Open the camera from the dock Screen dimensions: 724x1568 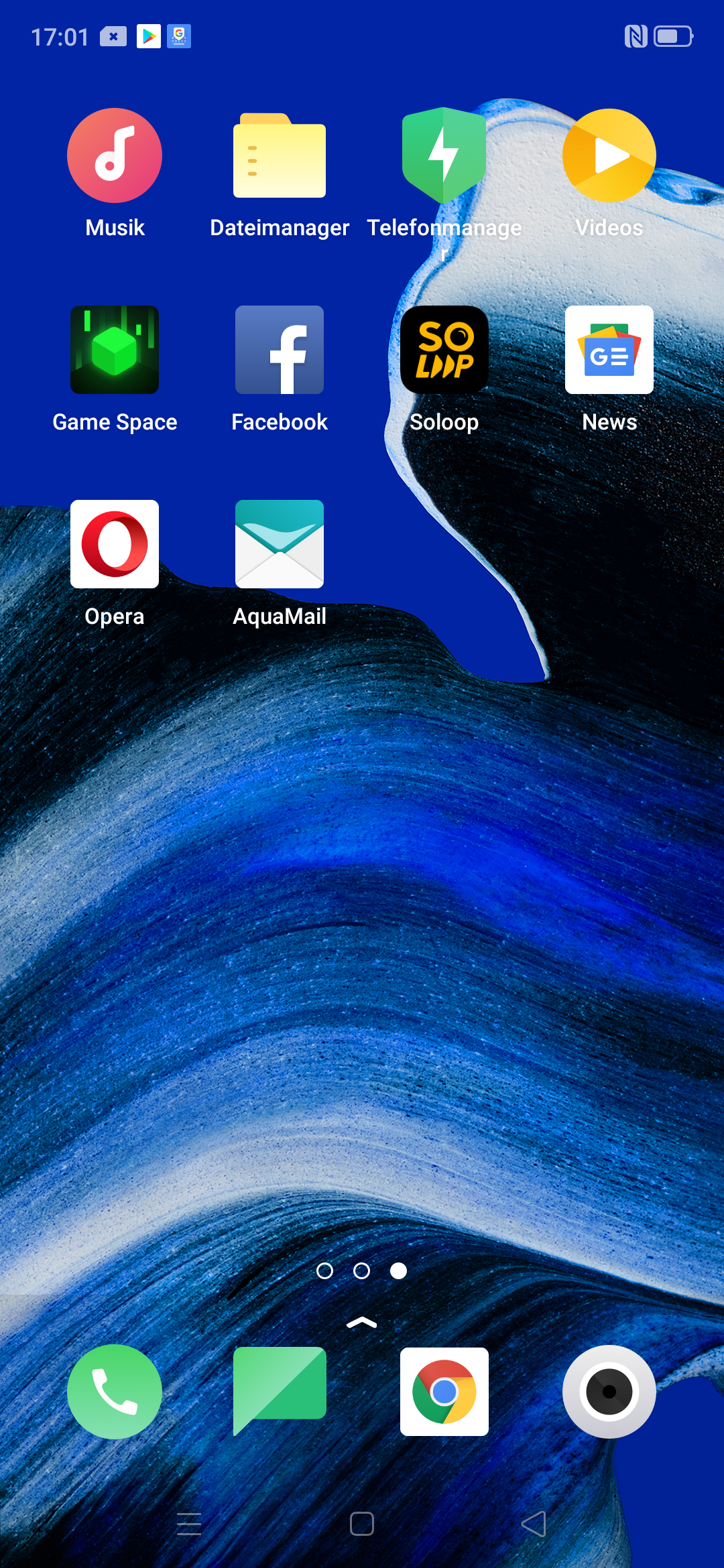tap(609, 1392)
